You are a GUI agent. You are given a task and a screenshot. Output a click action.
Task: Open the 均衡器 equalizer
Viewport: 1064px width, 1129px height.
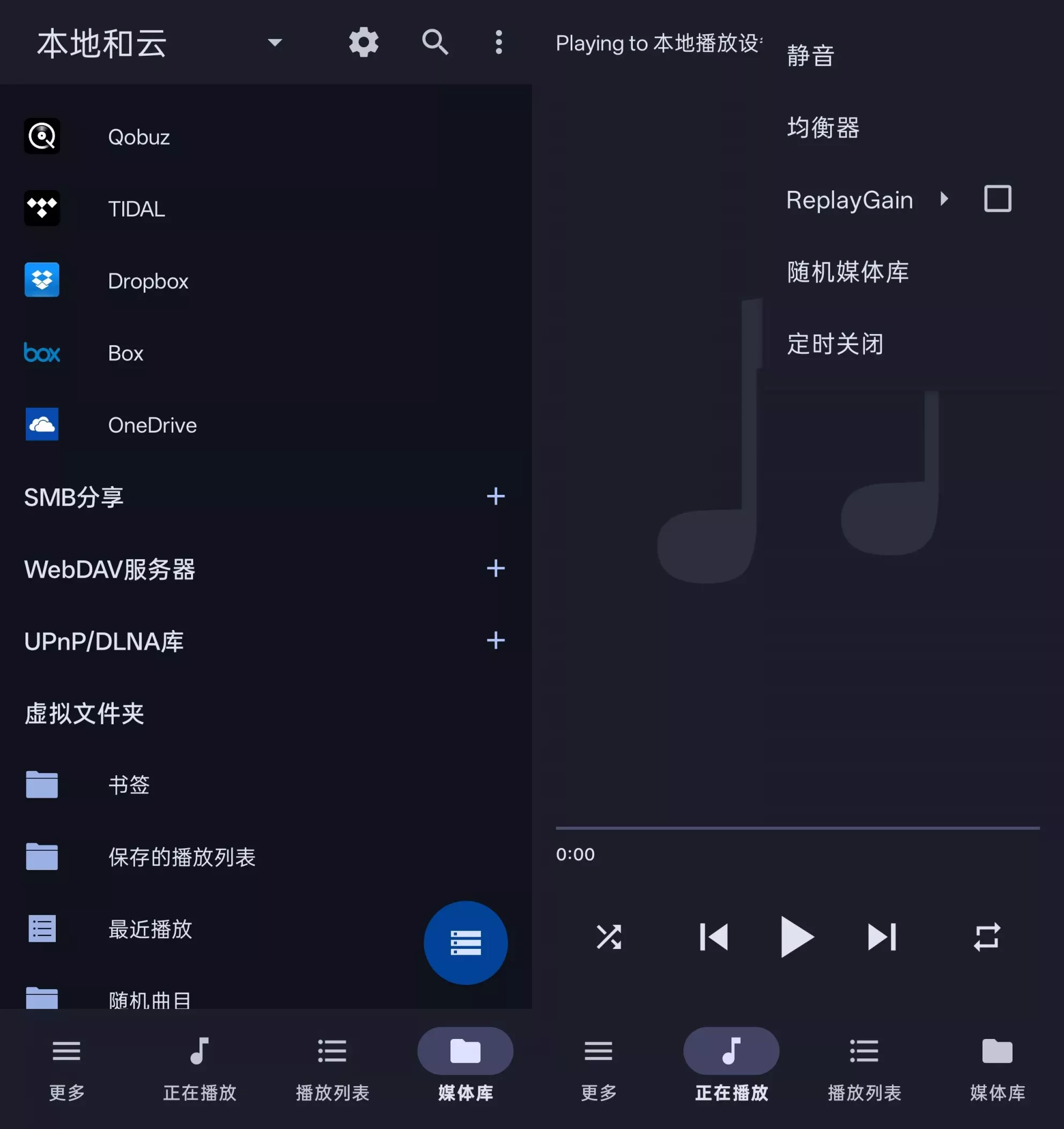(x=823, y=128)
